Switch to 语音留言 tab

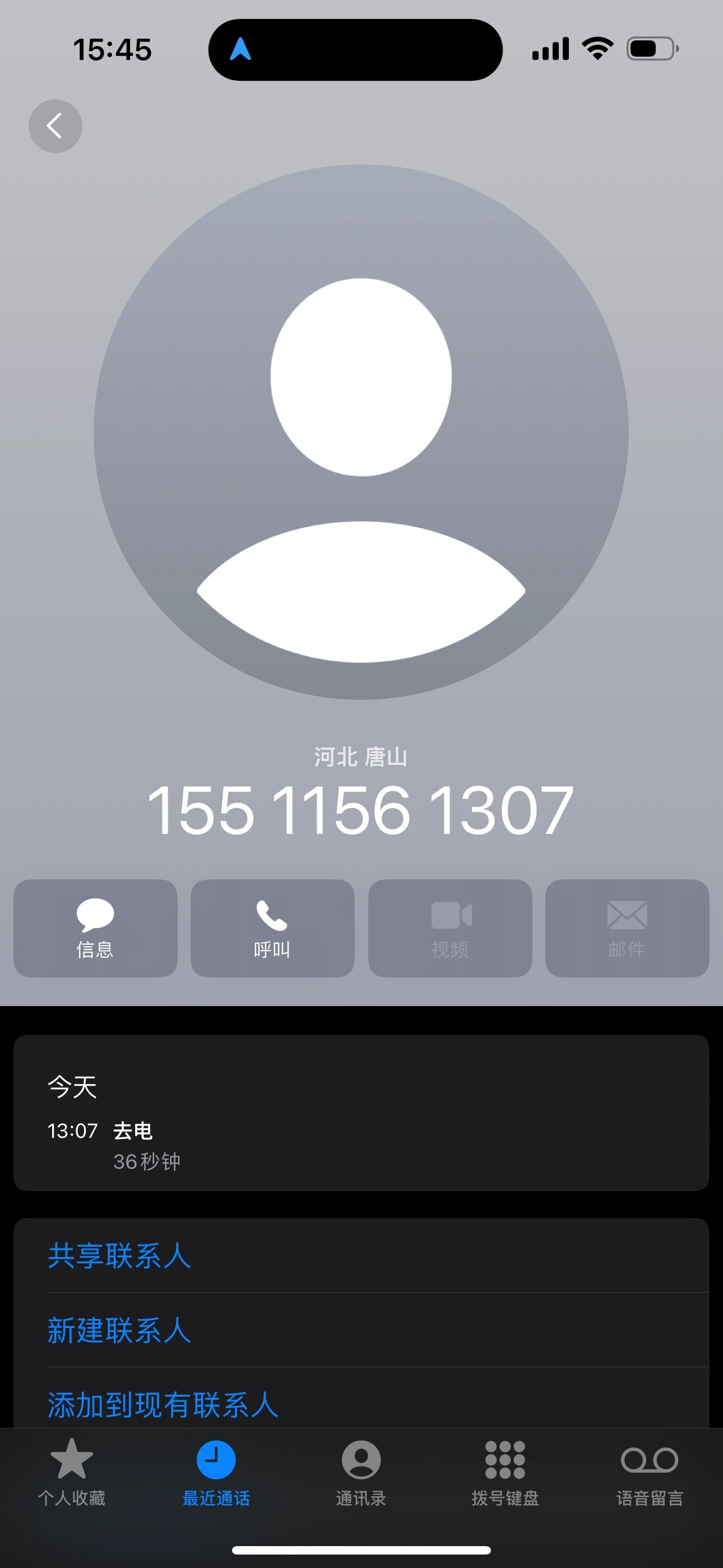coord(650,1472)
